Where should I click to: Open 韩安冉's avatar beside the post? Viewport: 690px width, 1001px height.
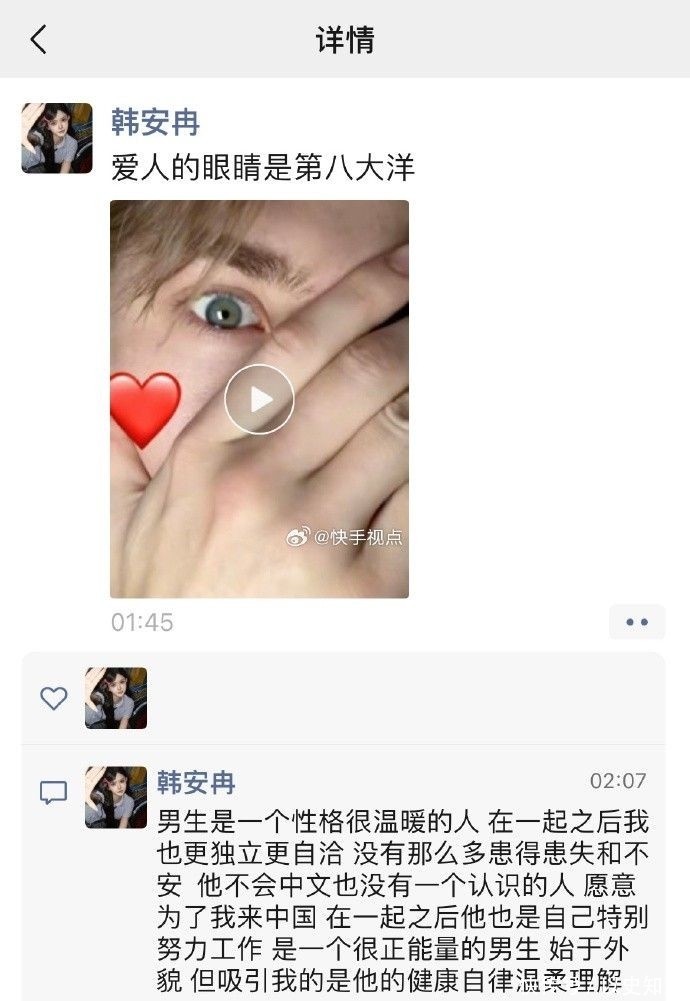pyautogui.click(x=57, y=138)
